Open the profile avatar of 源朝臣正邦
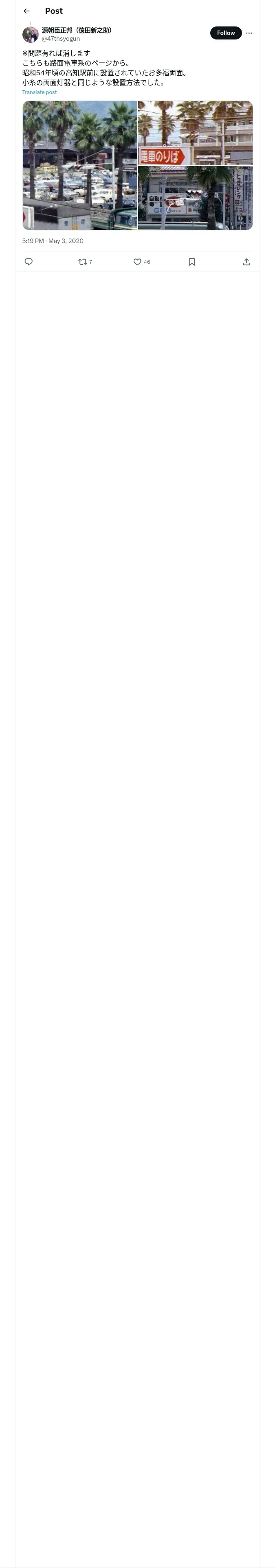The height and width of the screenshot is (1568, 275). click(x=31, y=34)
